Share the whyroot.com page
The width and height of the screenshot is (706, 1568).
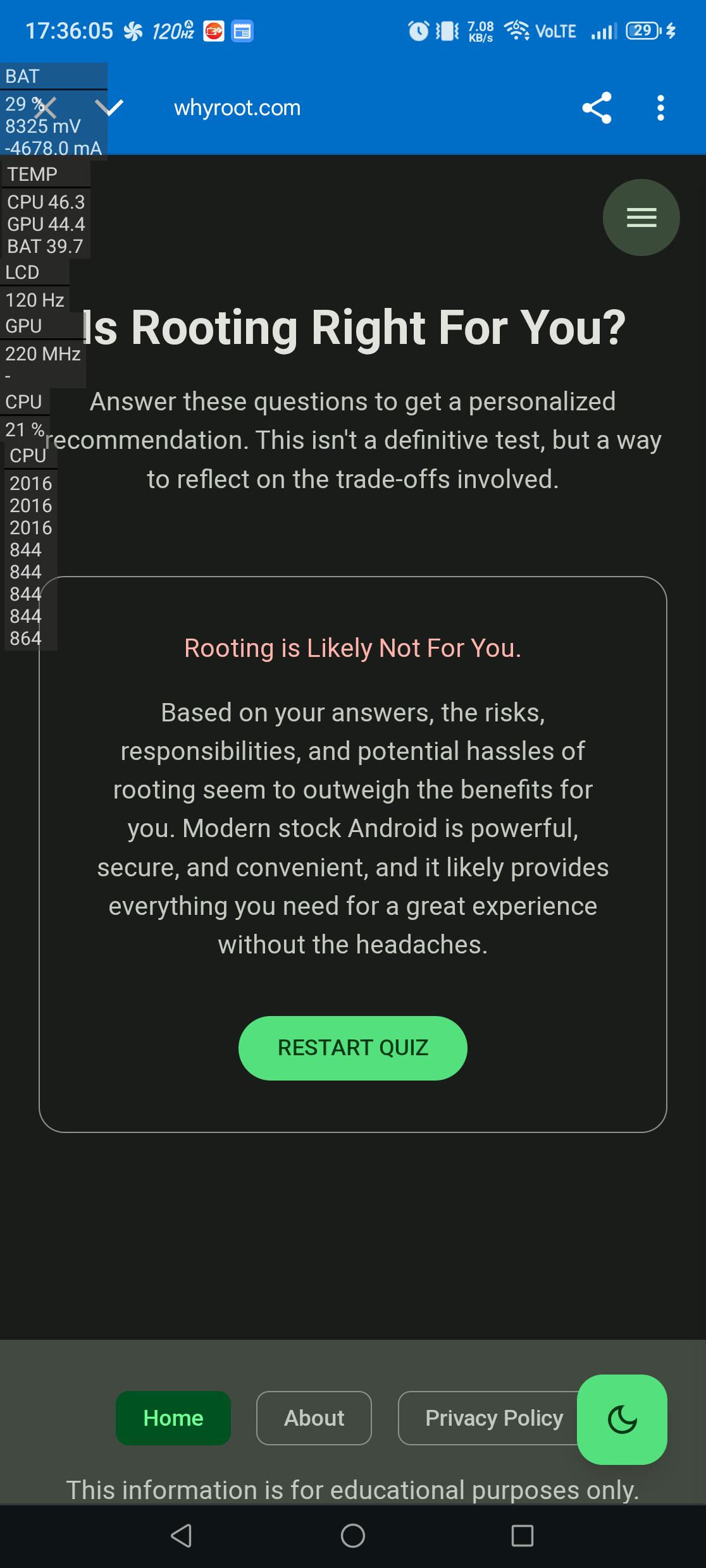(x=597, y=108)
